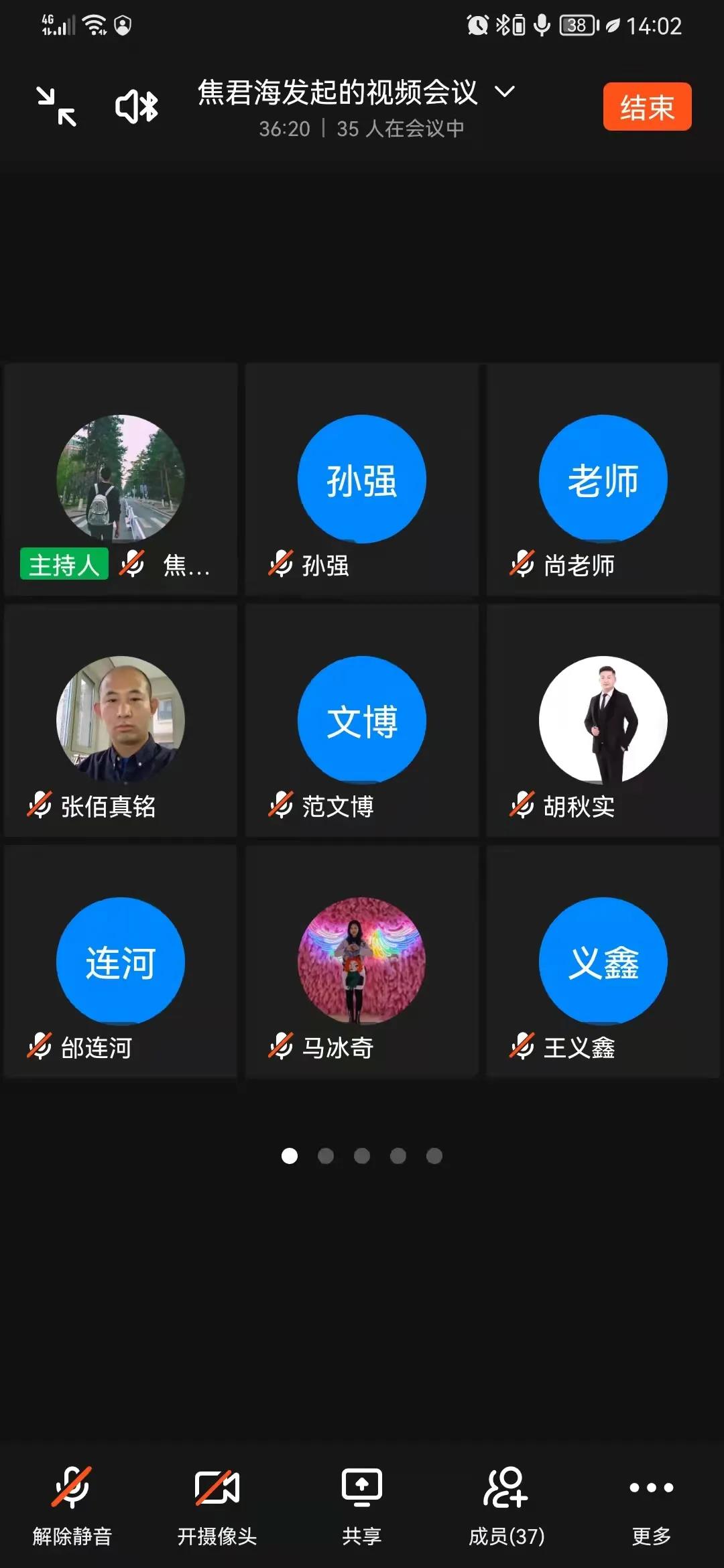
Task: Select participant 王义鑫's tile
Action: tap(603, 962)
